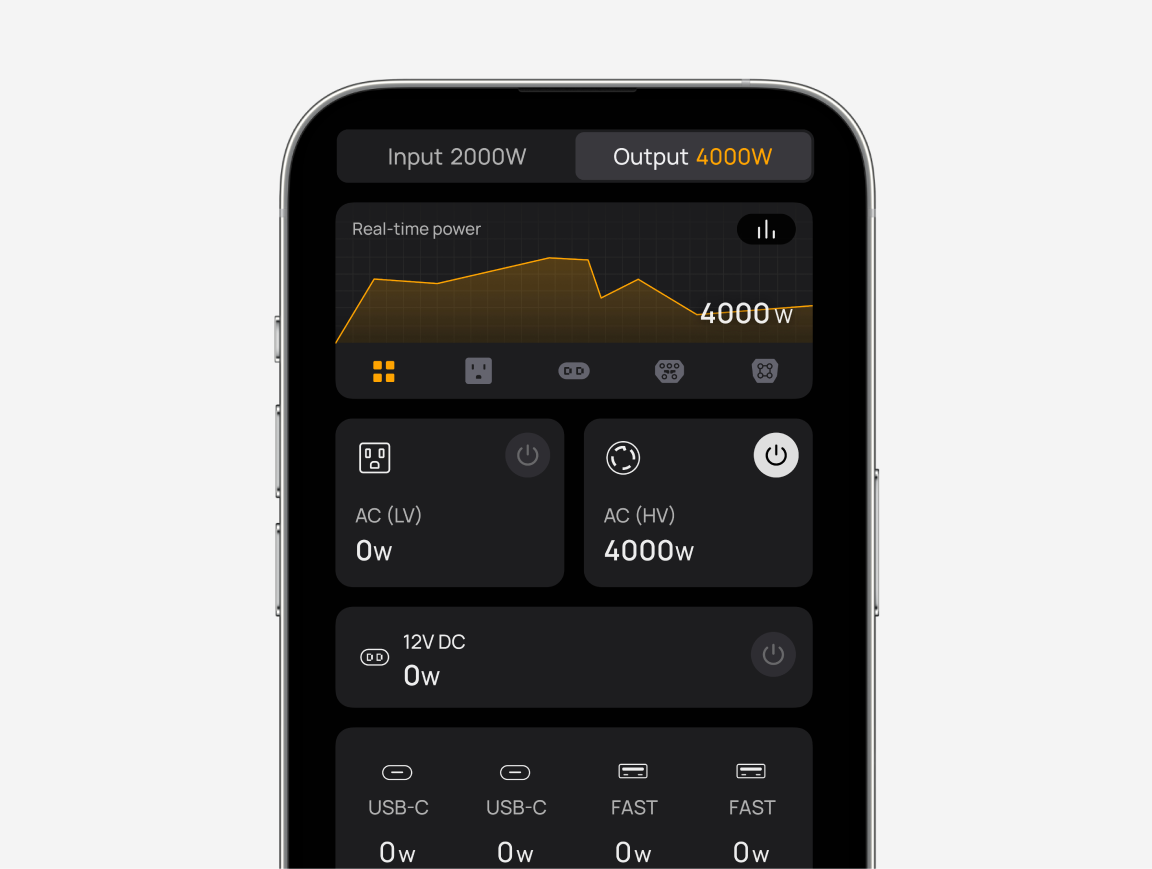Show the AC wall outlet power graph
This screenshot has width=1152, height=869.
pos(479,372)
